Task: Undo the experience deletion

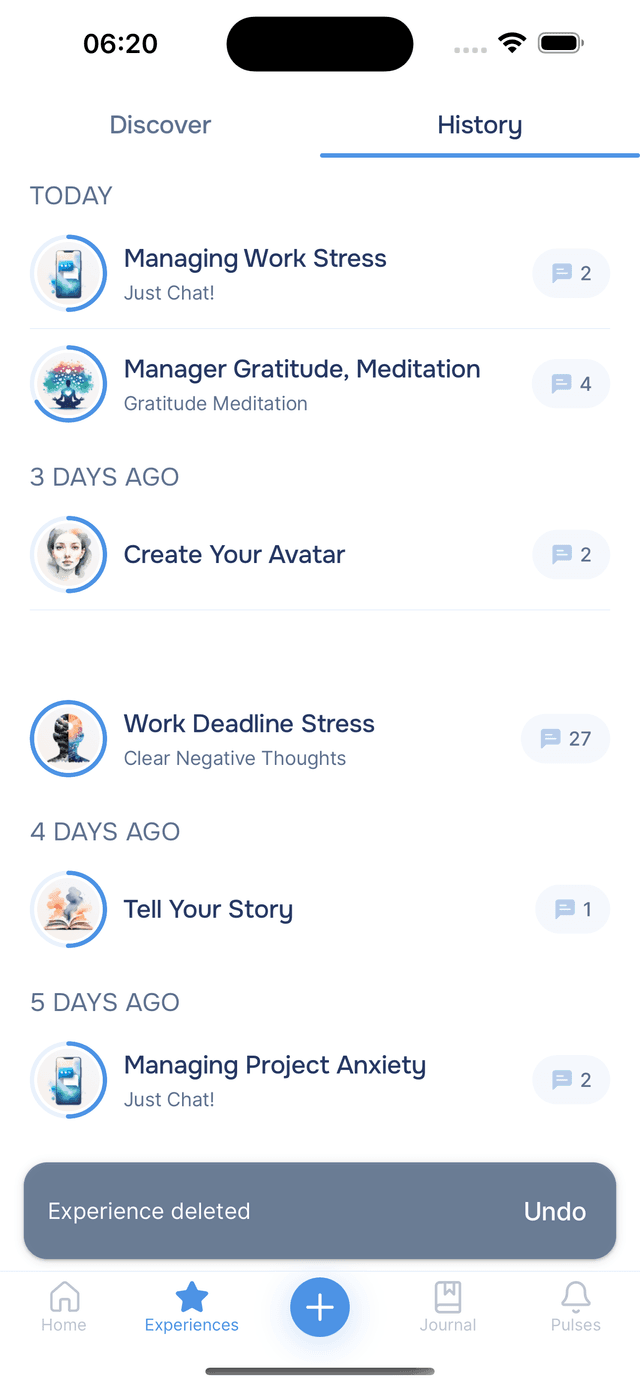Action: click(554, 1211)
